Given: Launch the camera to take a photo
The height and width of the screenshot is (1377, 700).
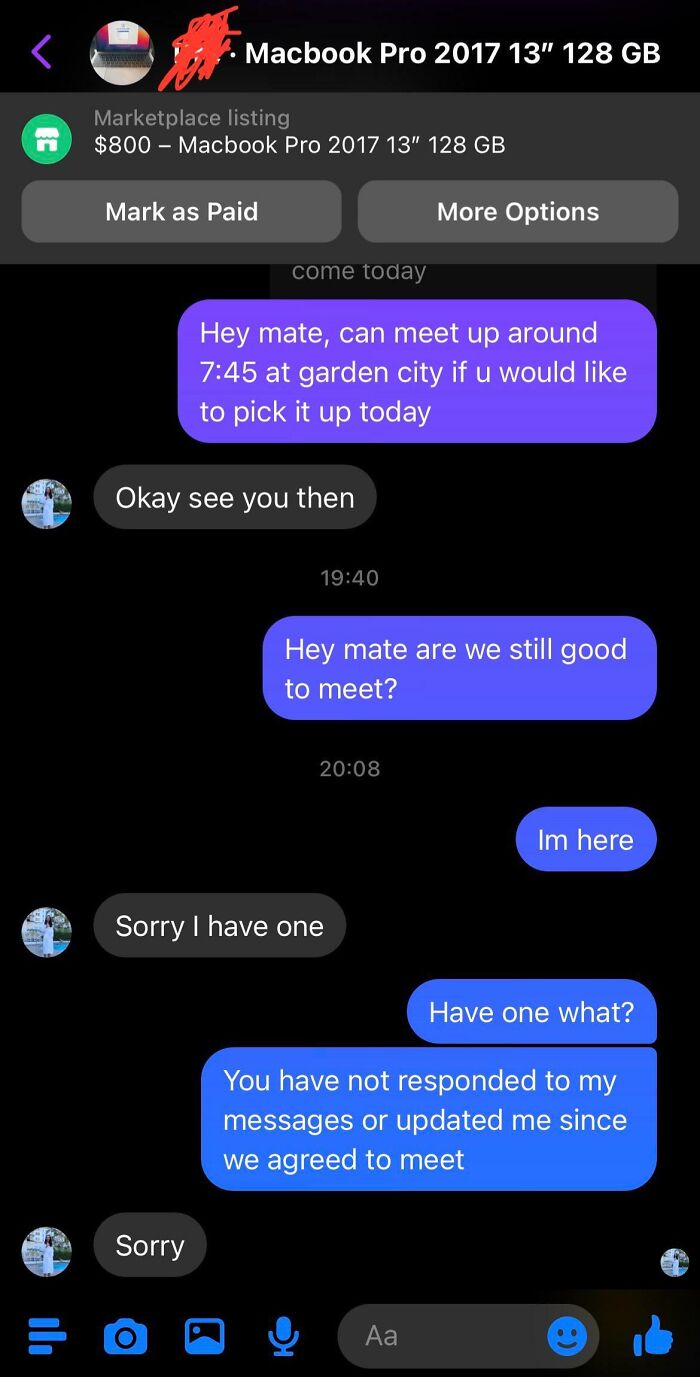Looking at the screenshot, I should coord(125,1335).
